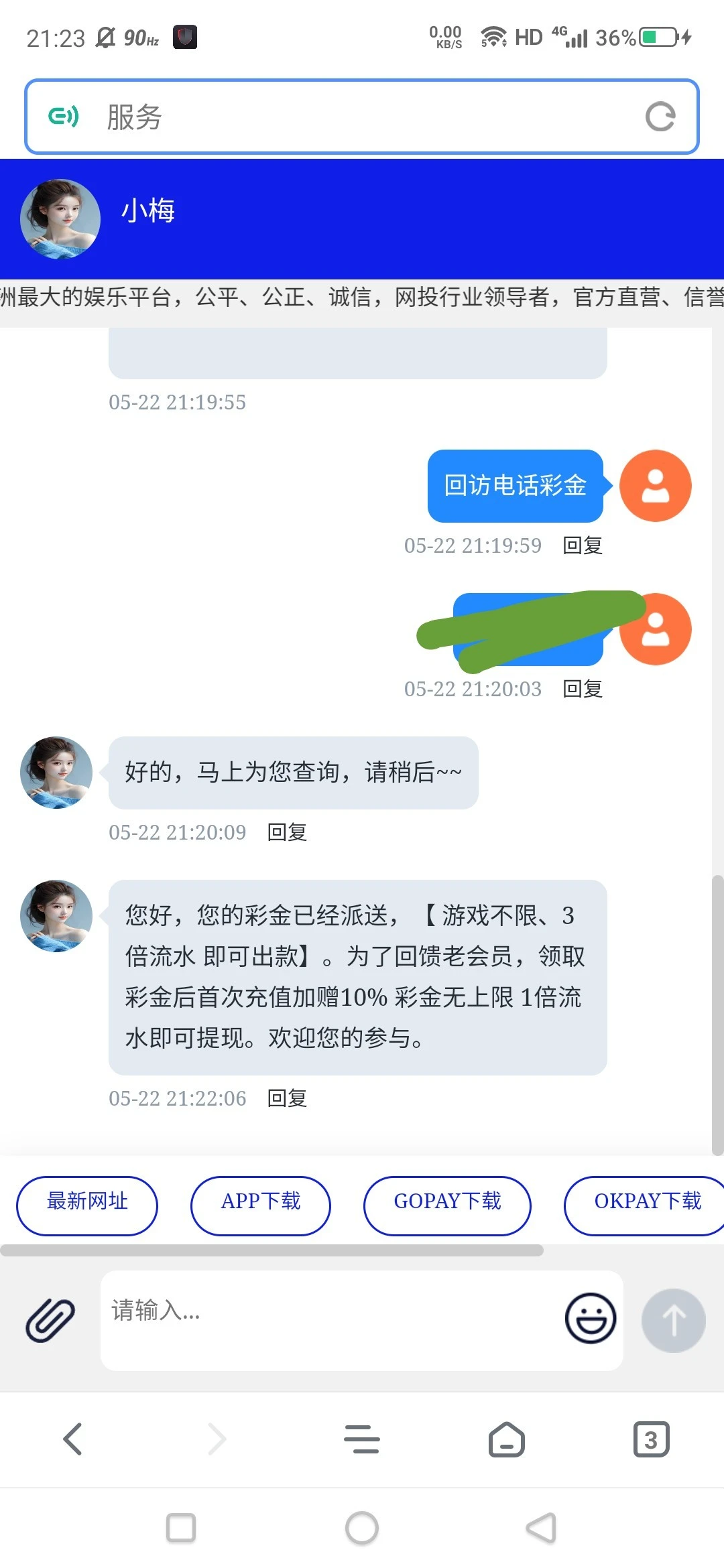Go to the browser home page
The width and height of the screenshot is (724, 1568).
click(x=507, y=1439)
